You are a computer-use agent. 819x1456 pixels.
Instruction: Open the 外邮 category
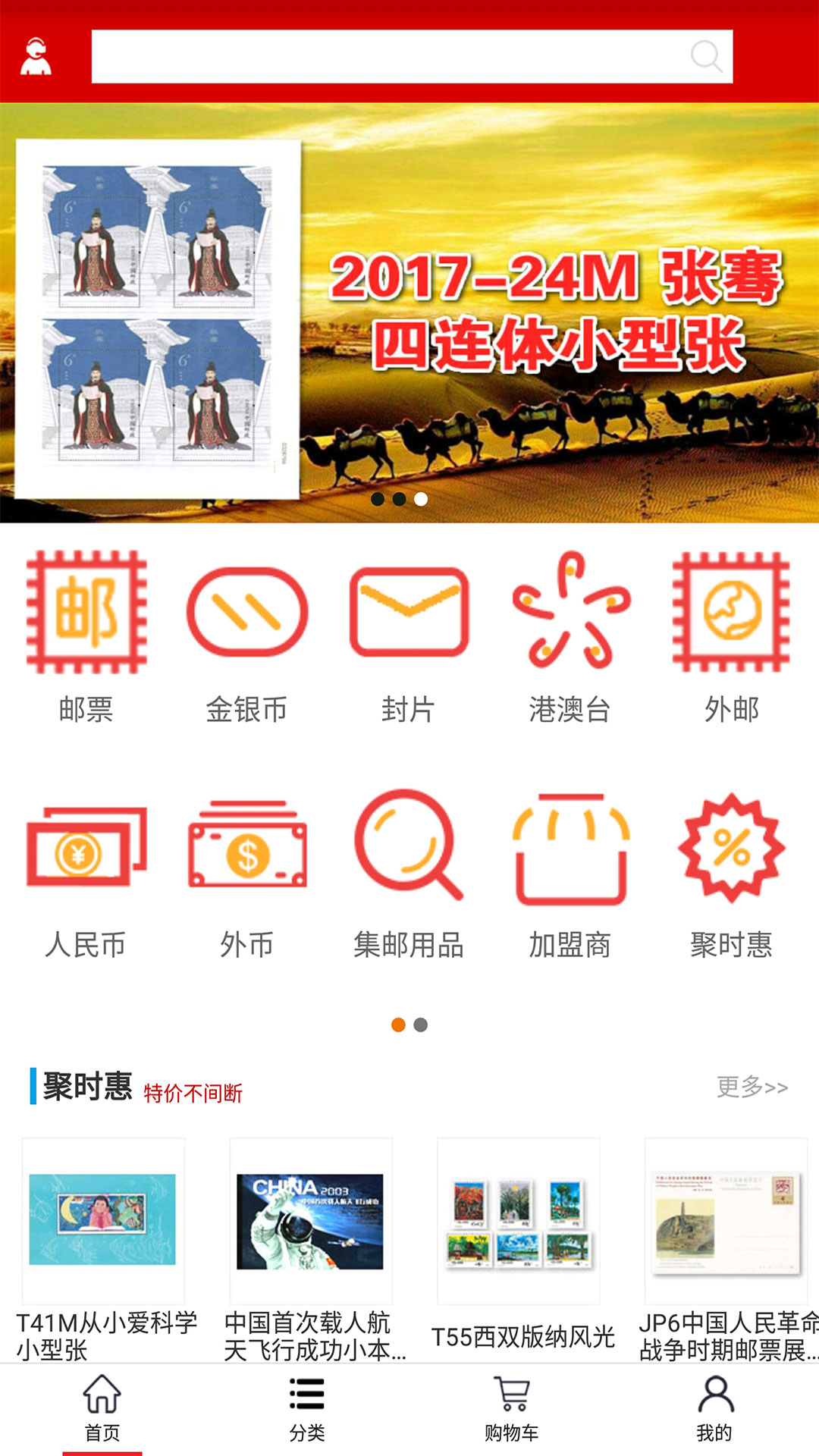(x=732, y=637)
